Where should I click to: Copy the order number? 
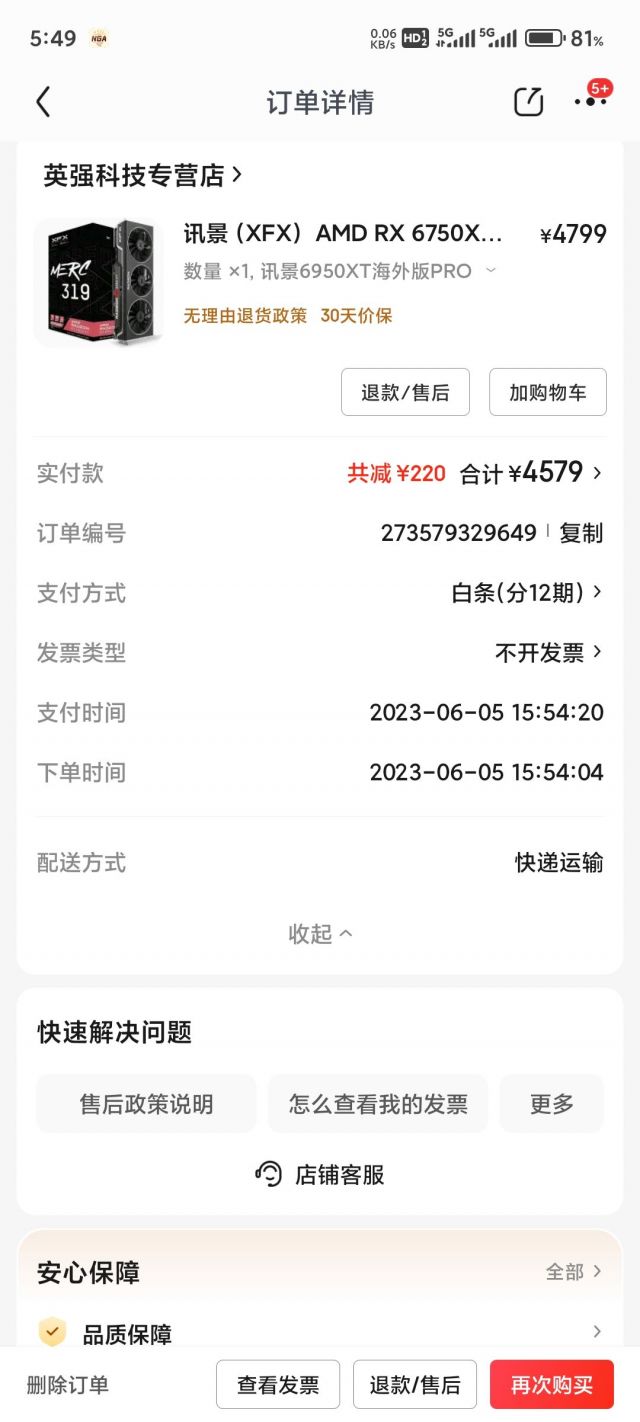pos(581,533)
